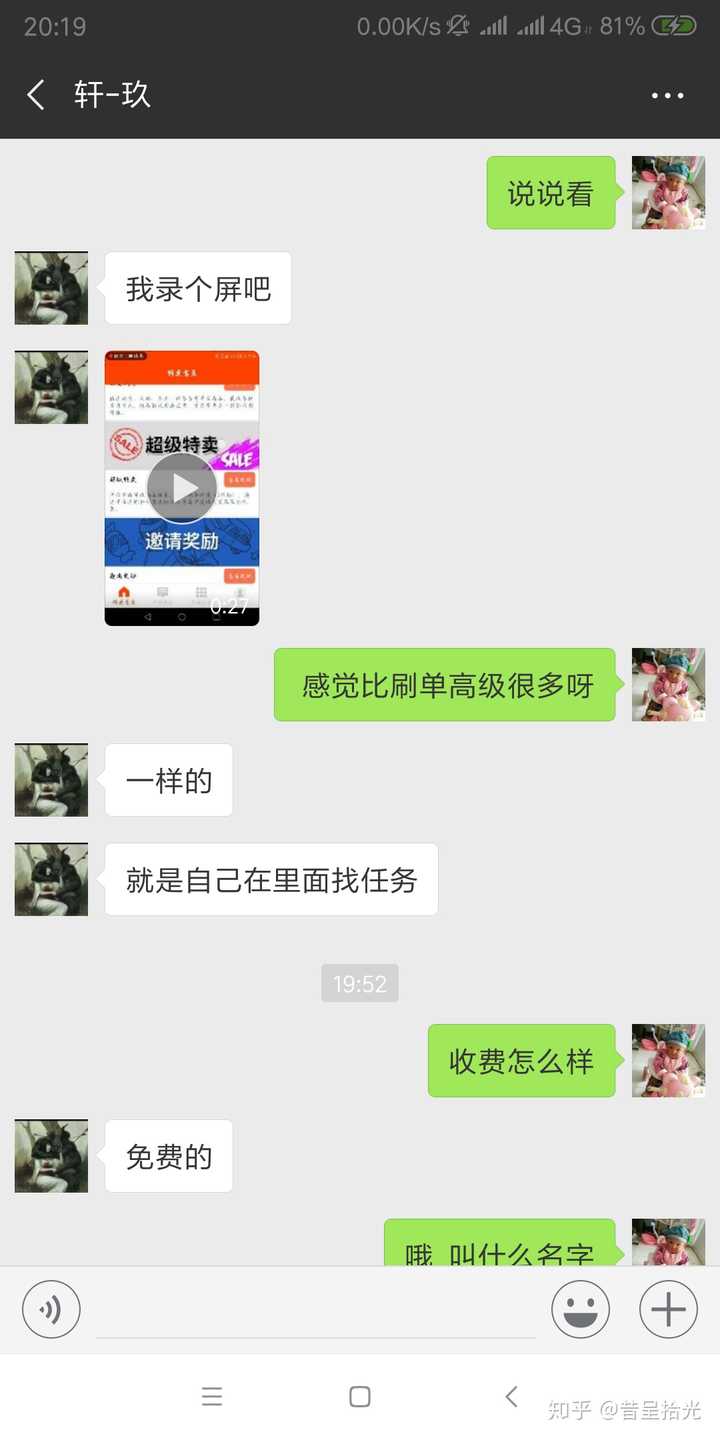Open the chat info three-dot menu
Image resolution: width=720 pixels, height=1440 pixels.
[x=667, y=96]
